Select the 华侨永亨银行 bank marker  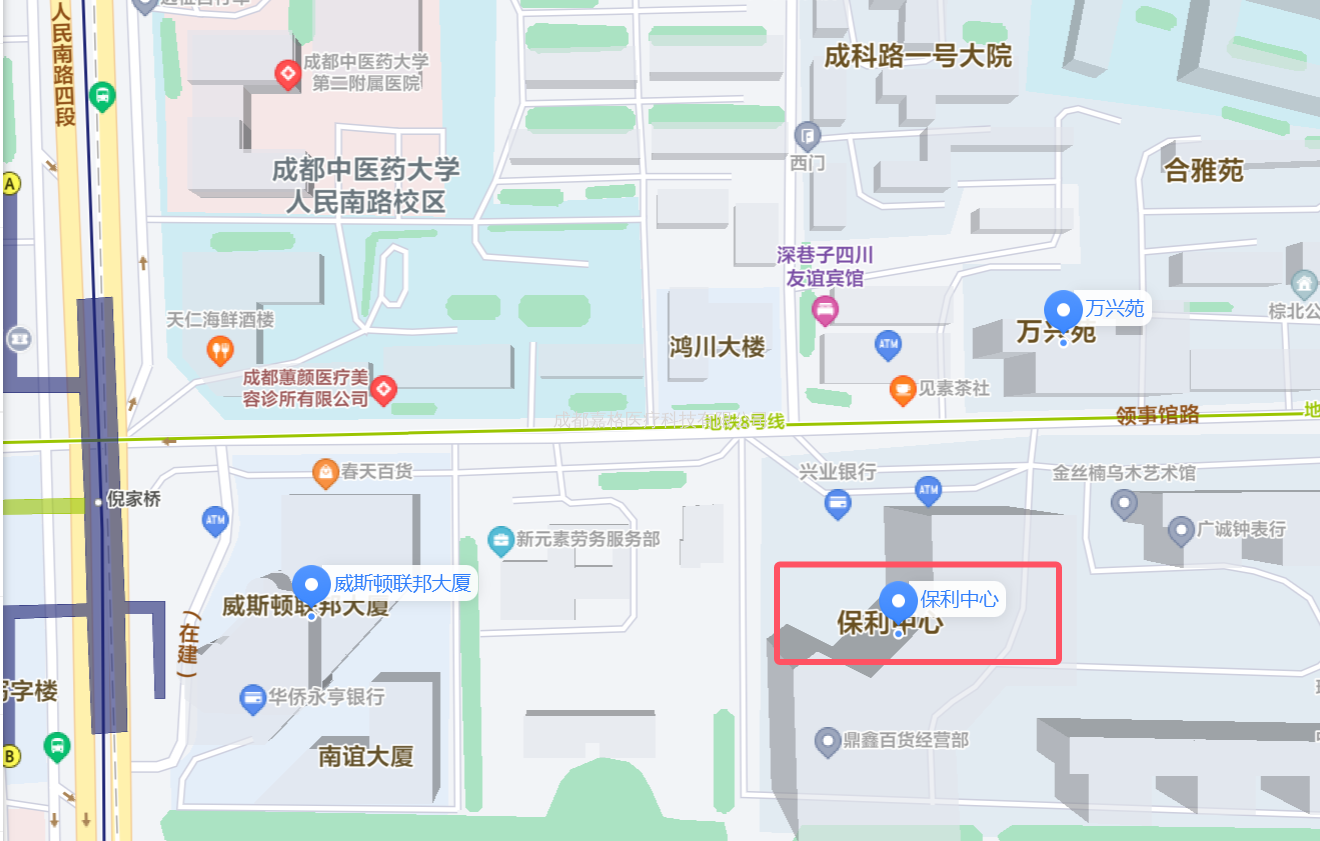[x=254, y=698]
